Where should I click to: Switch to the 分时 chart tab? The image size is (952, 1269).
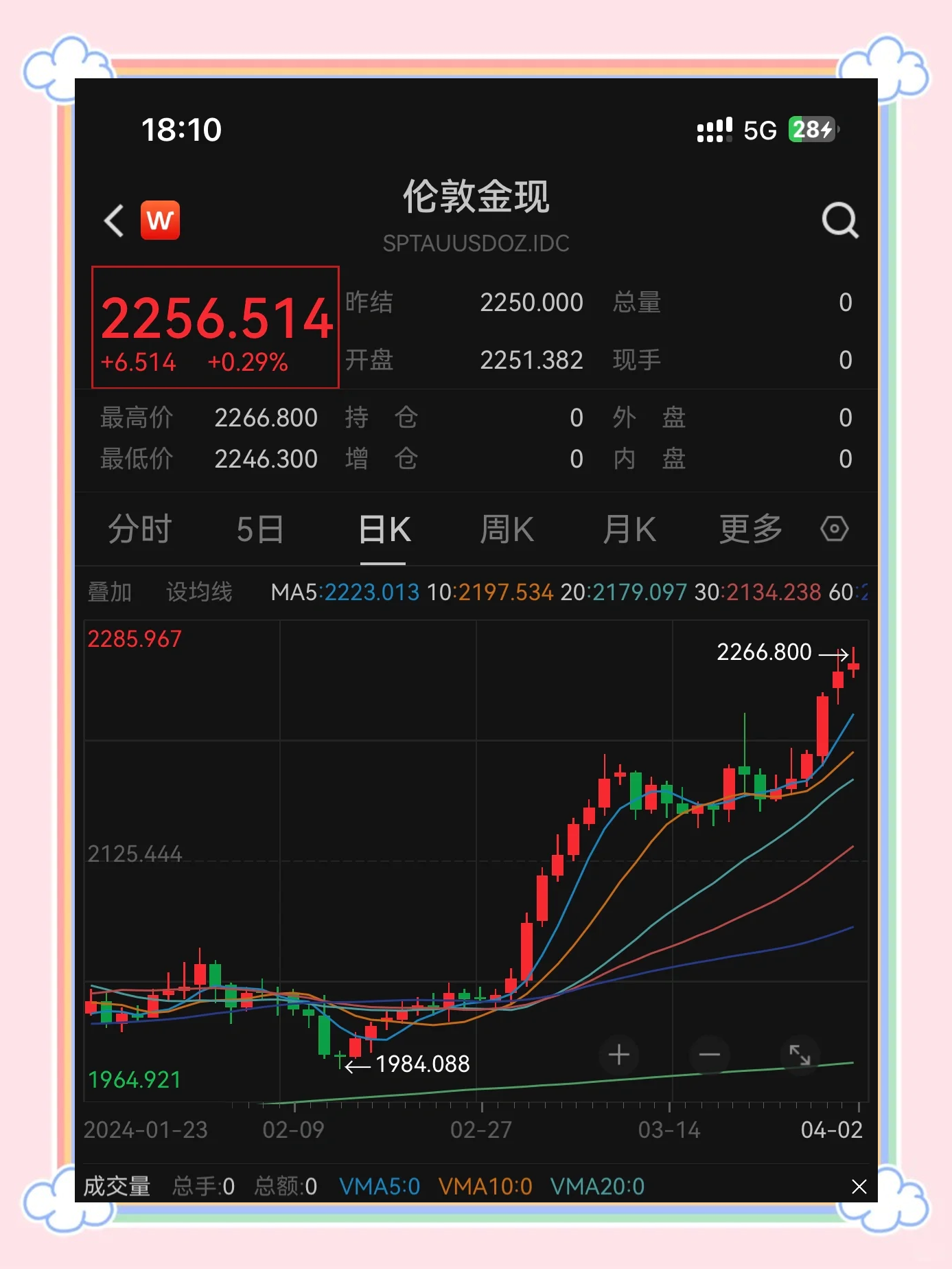point(140,529)
